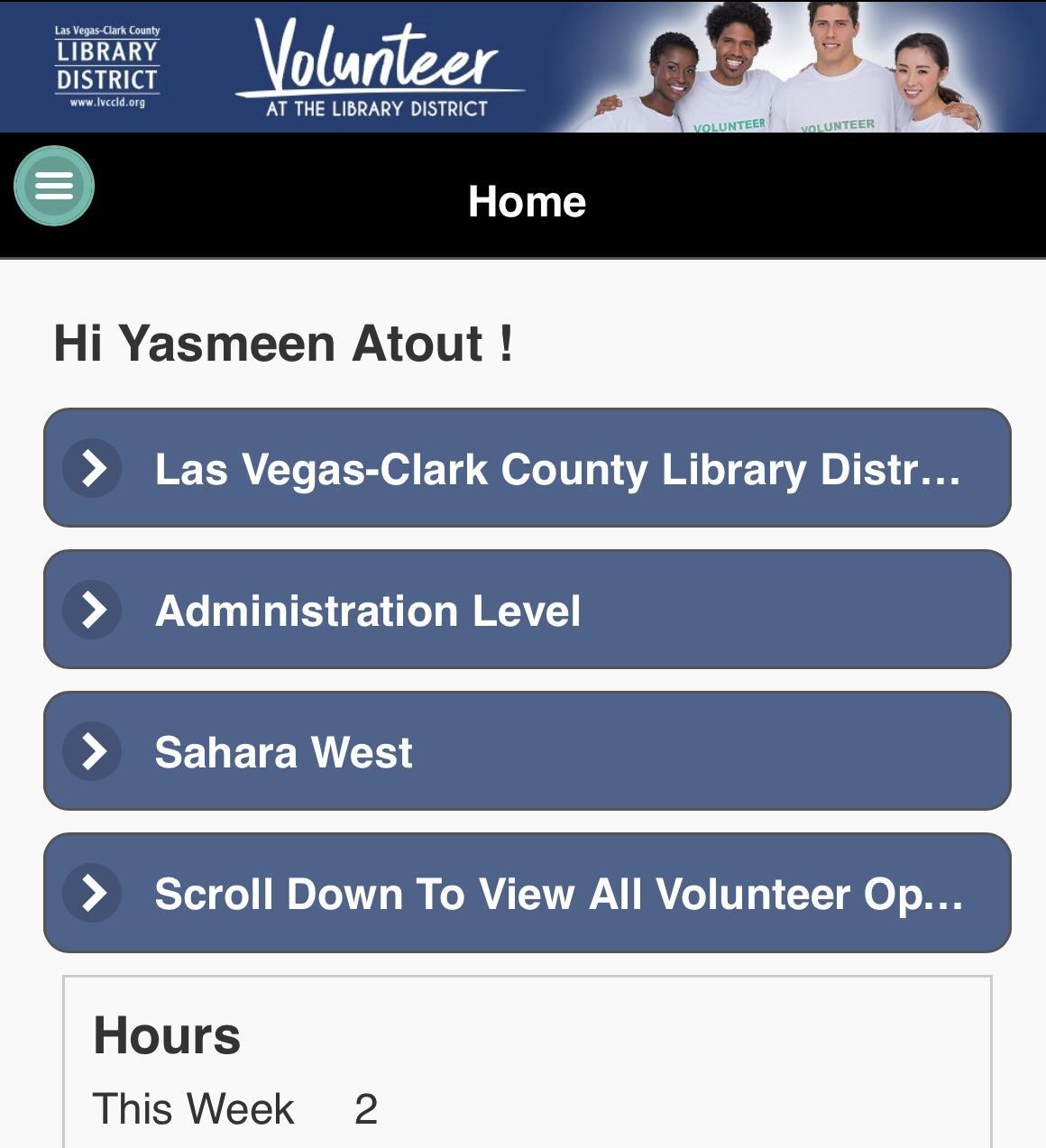
Task: Open the hamburger menu button
Action: pyautogui.click(x=54, y=186)
